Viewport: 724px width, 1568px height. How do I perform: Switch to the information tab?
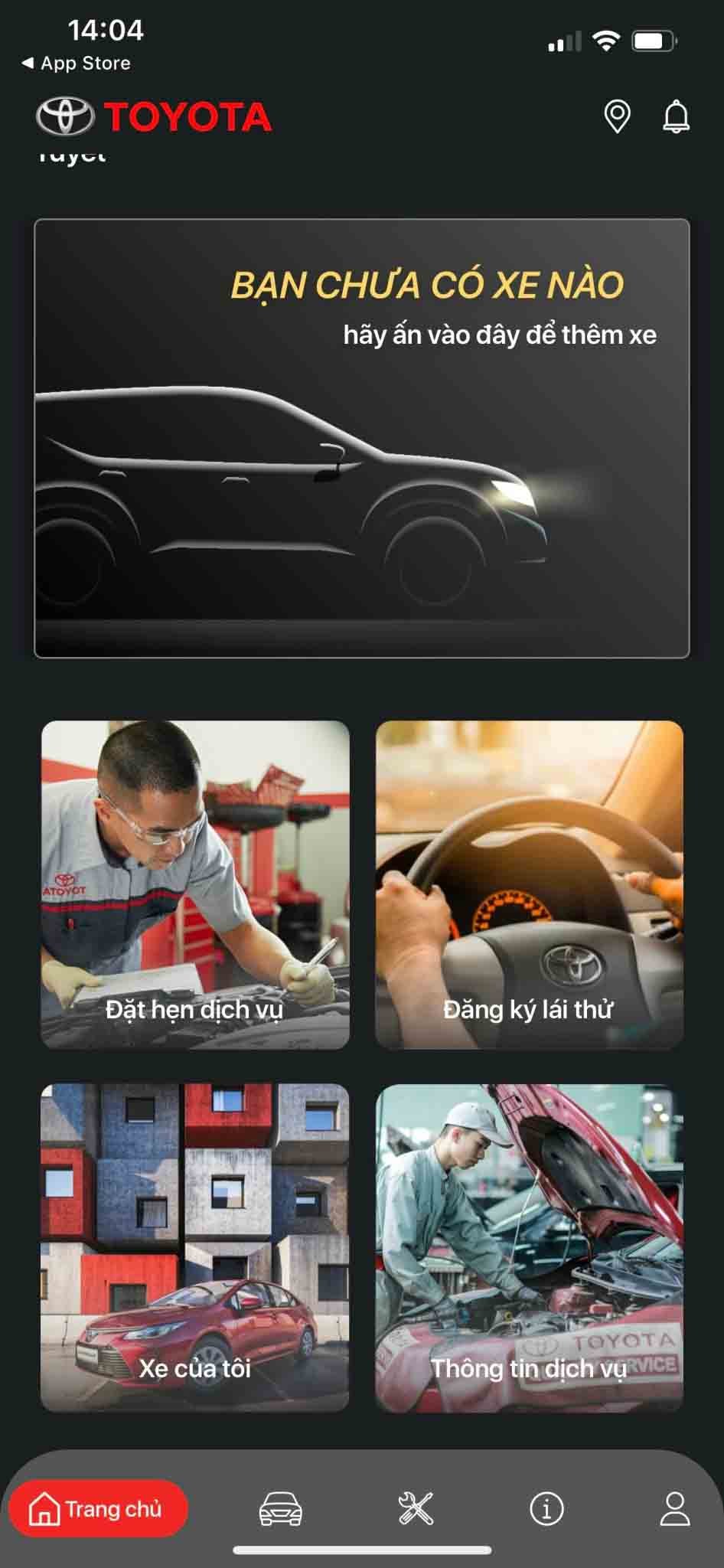(546, 1509)
